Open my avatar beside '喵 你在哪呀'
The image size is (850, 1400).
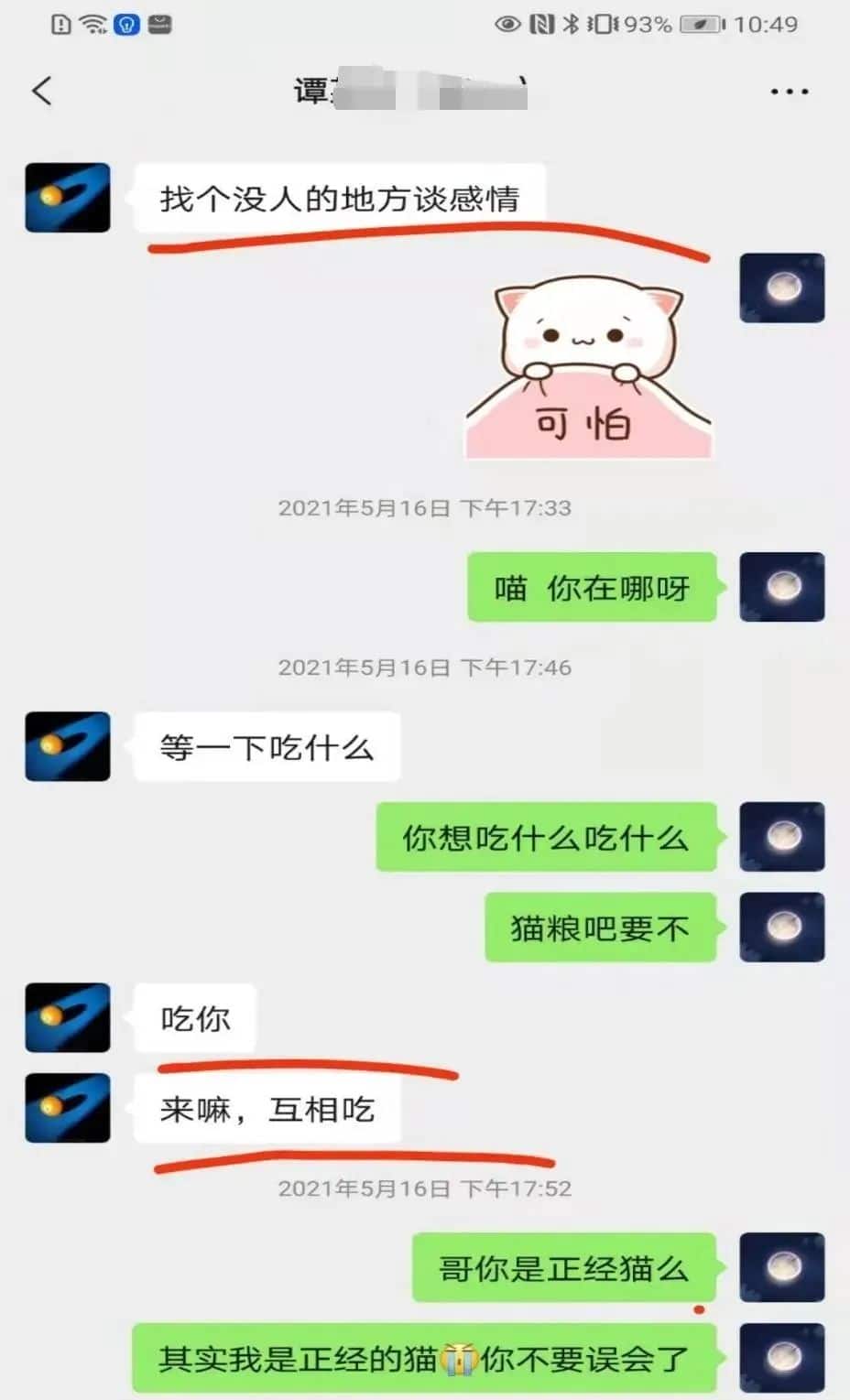(781, 587)
